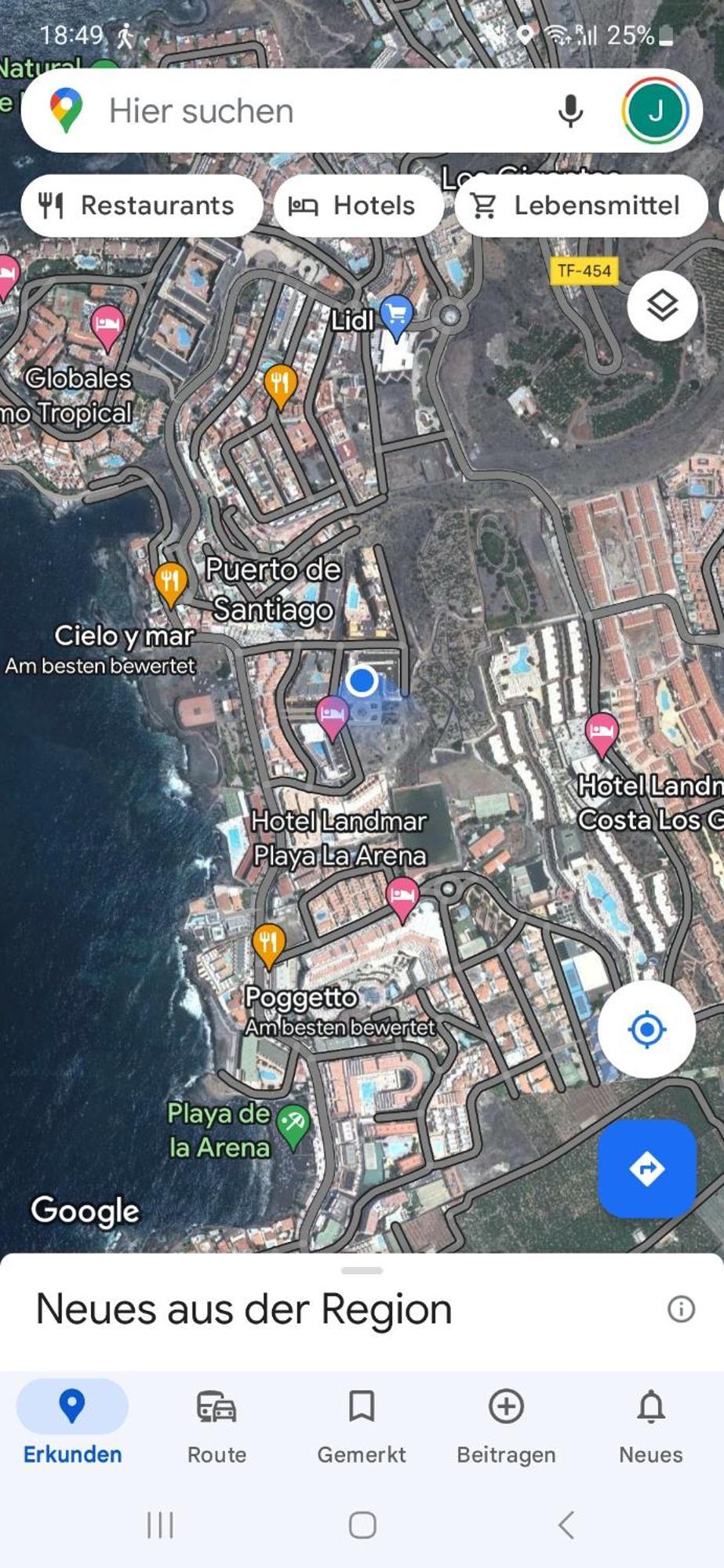Go back with the system back button
The image size is (724, 1568).
[566, 1525]
